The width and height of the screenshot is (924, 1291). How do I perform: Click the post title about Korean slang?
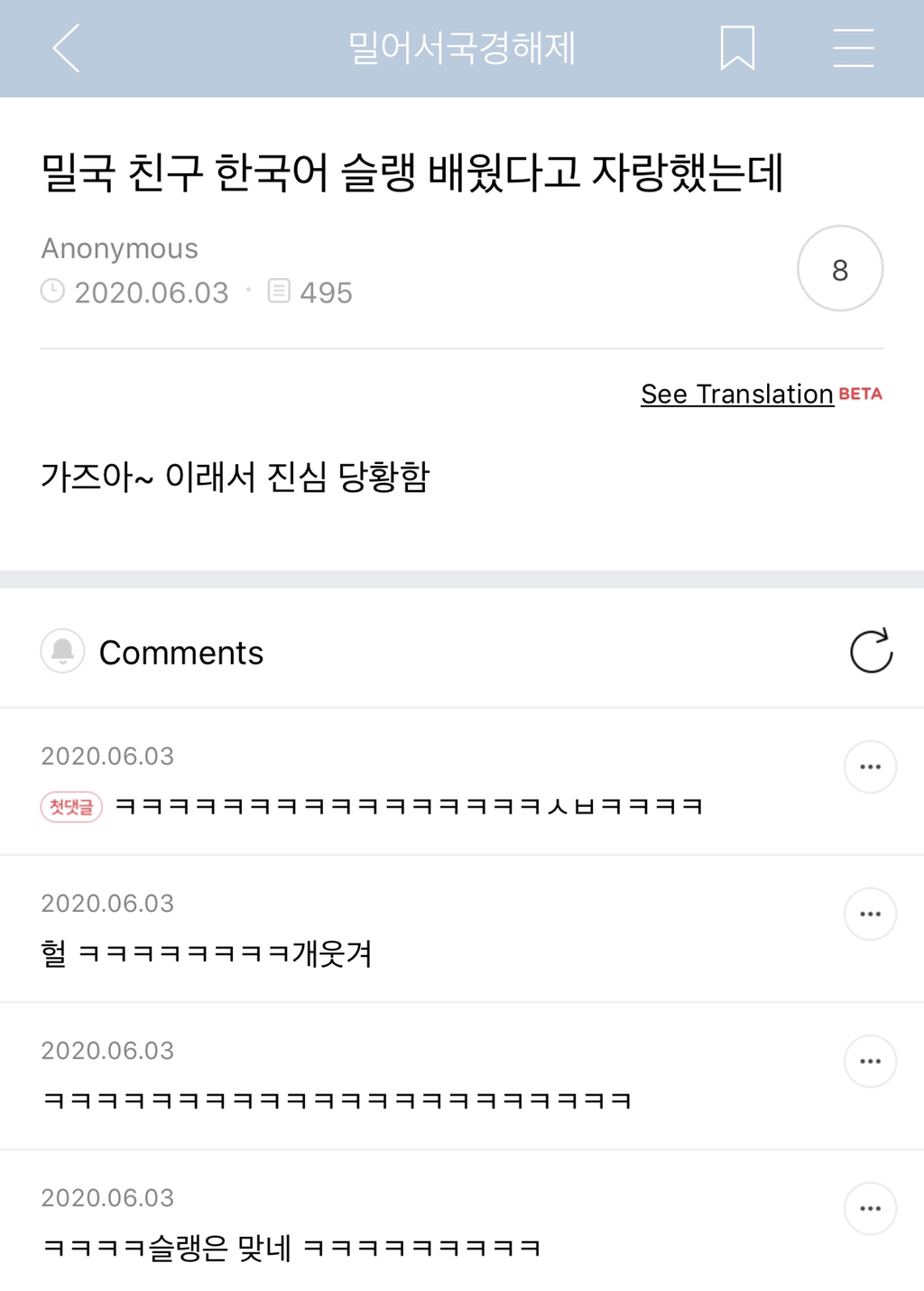415,173
